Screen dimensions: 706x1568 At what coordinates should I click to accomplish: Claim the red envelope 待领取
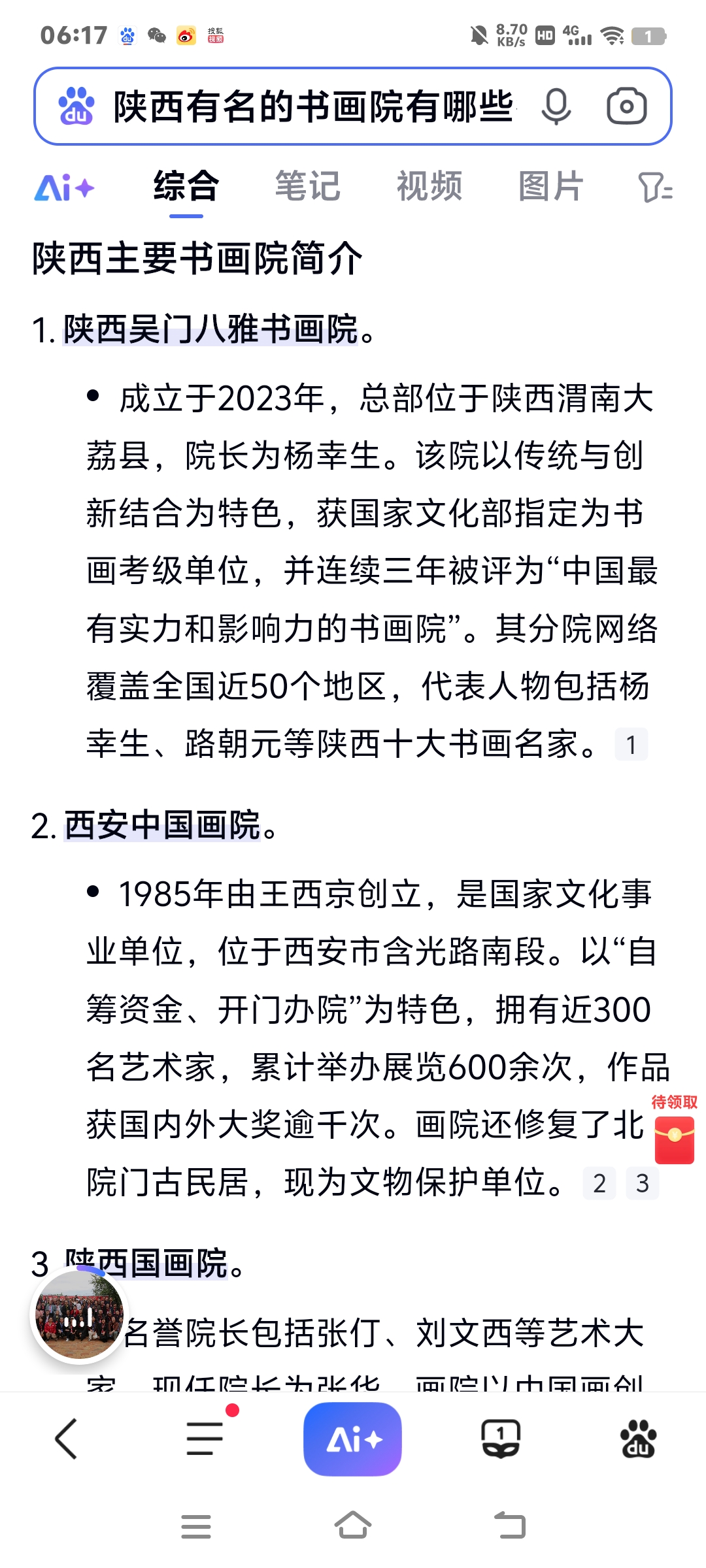675,1138
